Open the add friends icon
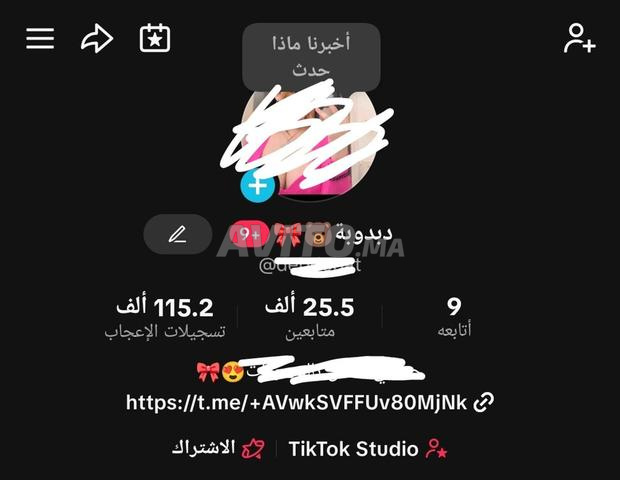The width and height of the screenshot is (620, 480). [579, 39]
